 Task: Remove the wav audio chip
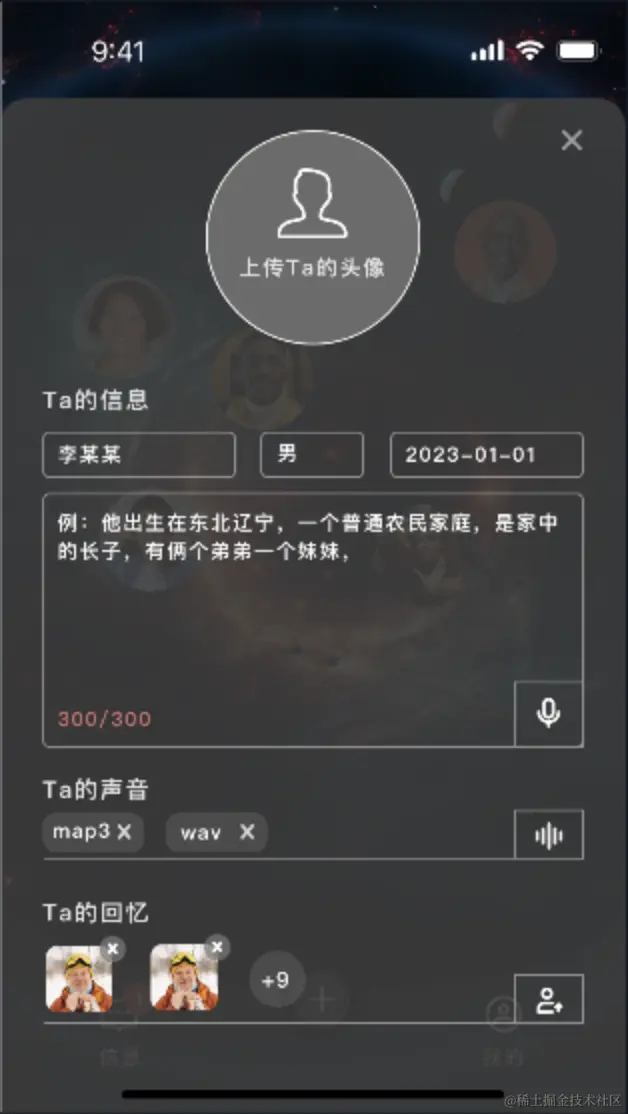pos(247,832)
